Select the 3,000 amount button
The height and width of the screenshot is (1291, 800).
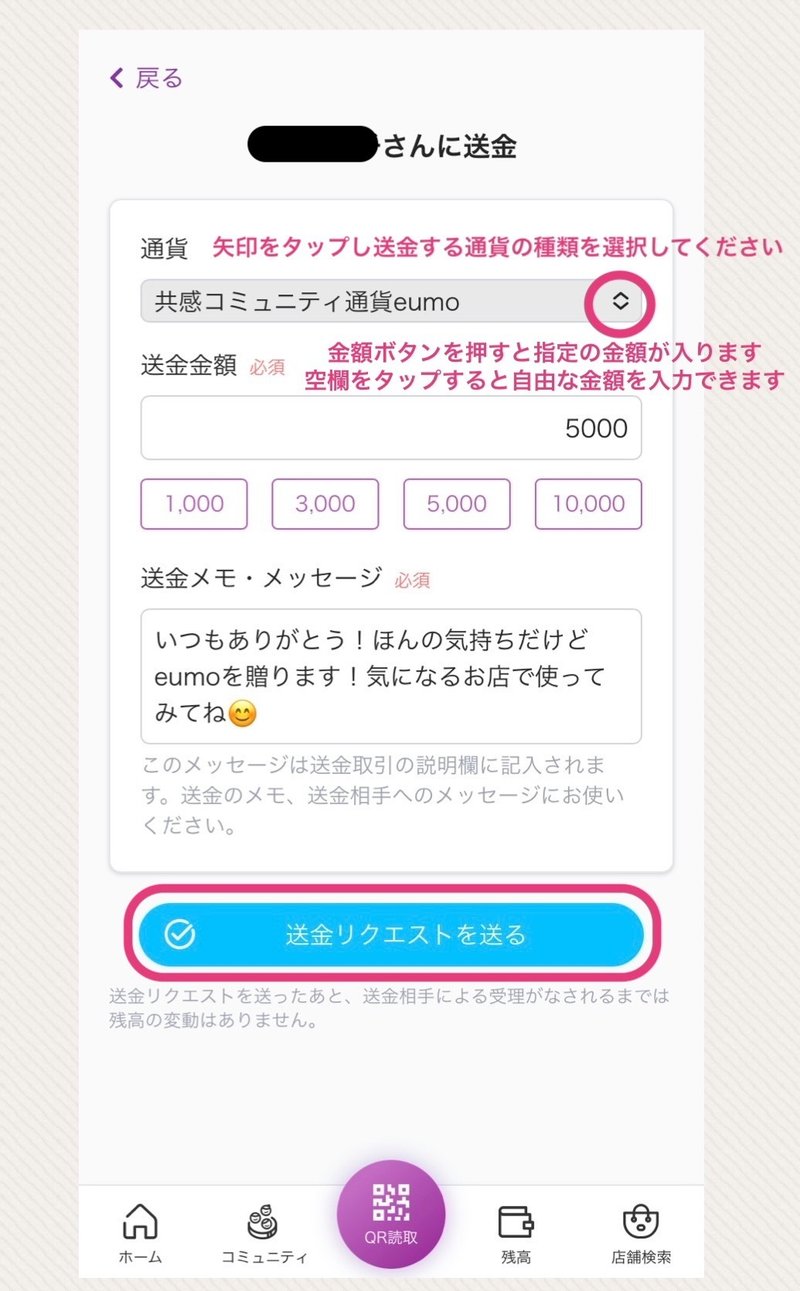tap(325, 504)
